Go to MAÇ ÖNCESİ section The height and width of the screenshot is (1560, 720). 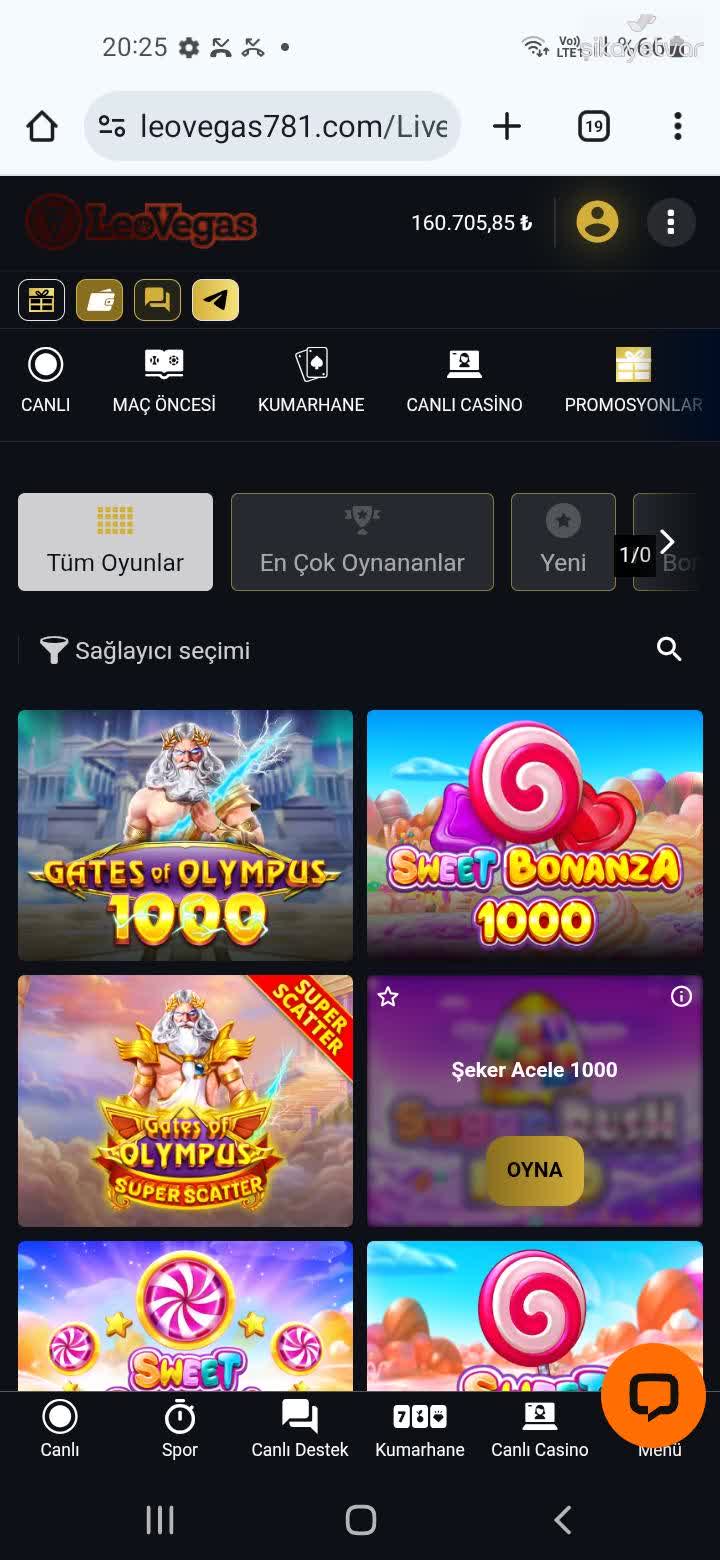164,380
